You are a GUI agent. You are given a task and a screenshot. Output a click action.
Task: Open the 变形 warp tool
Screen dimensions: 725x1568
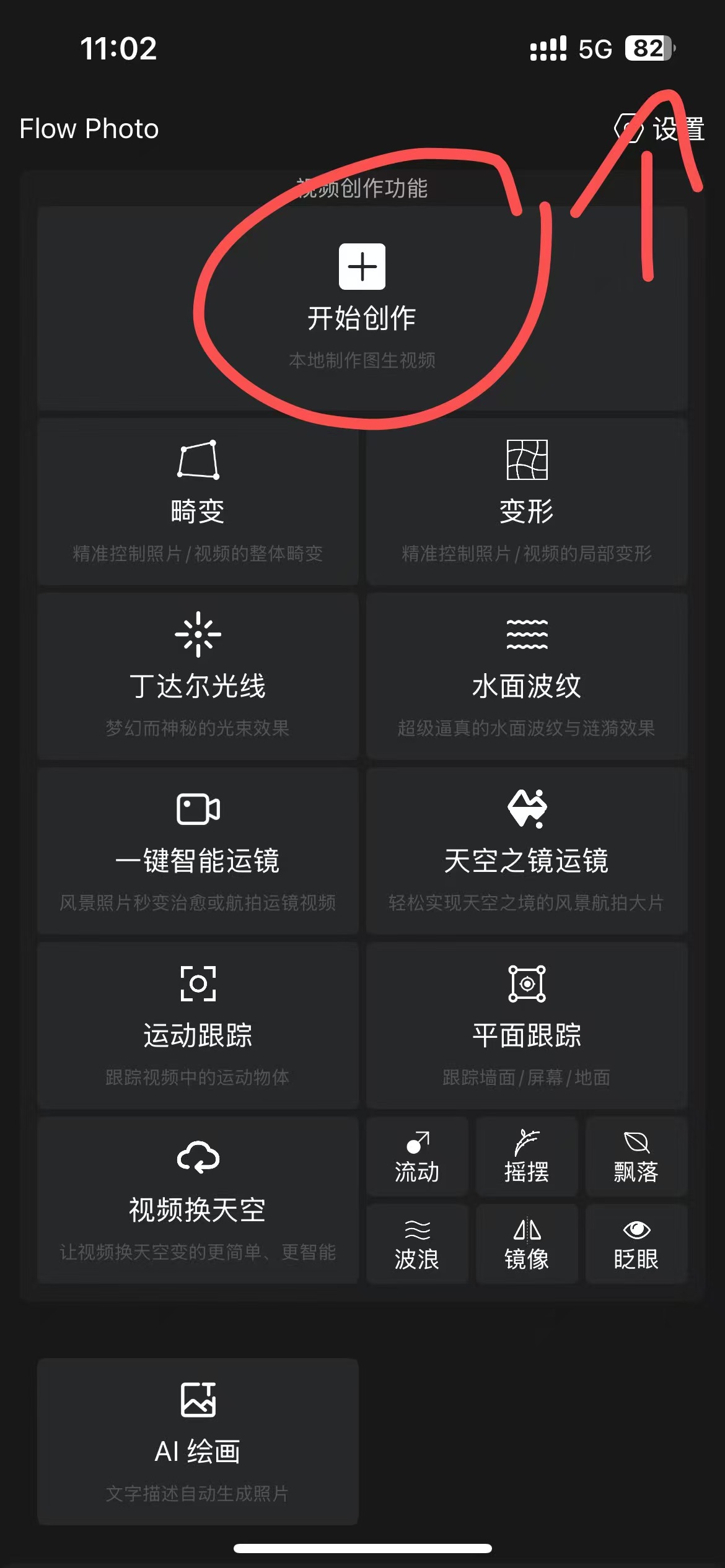(x=527, y=502)
